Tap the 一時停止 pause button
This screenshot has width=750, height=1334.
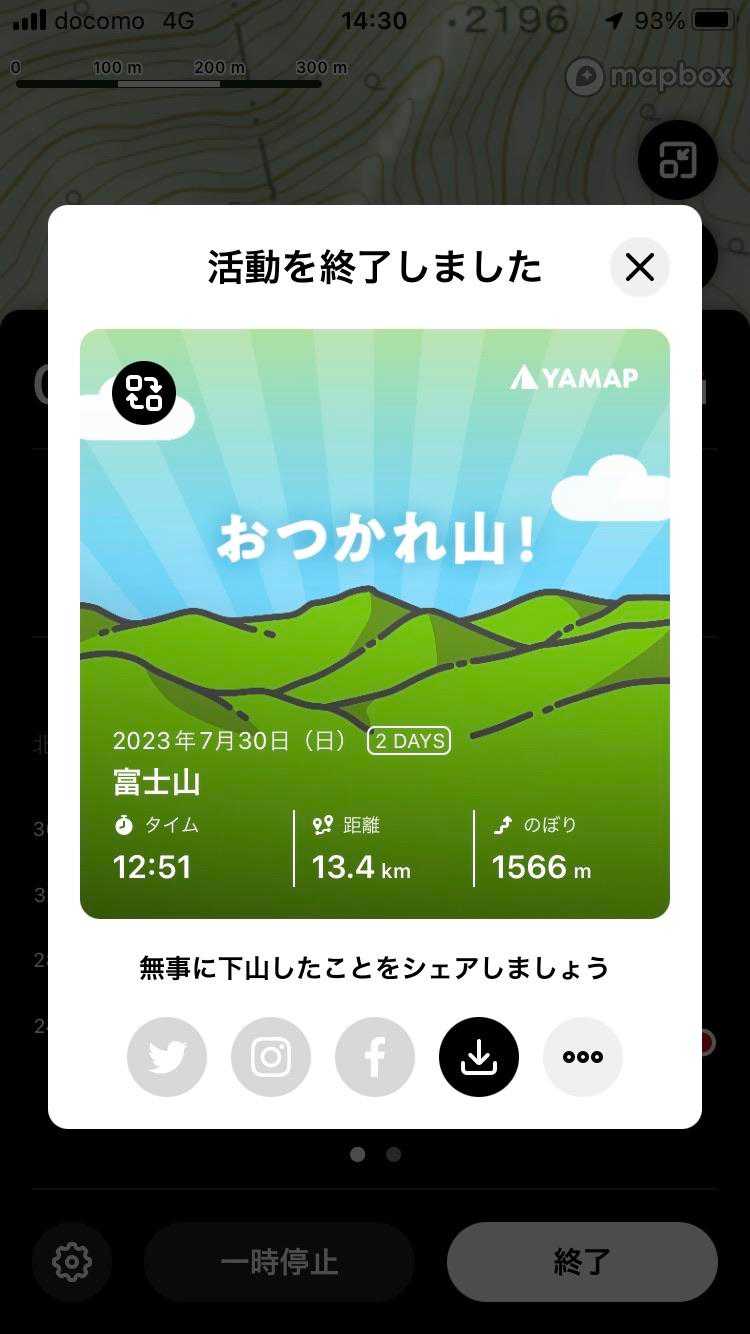[x=279, y=1262]
